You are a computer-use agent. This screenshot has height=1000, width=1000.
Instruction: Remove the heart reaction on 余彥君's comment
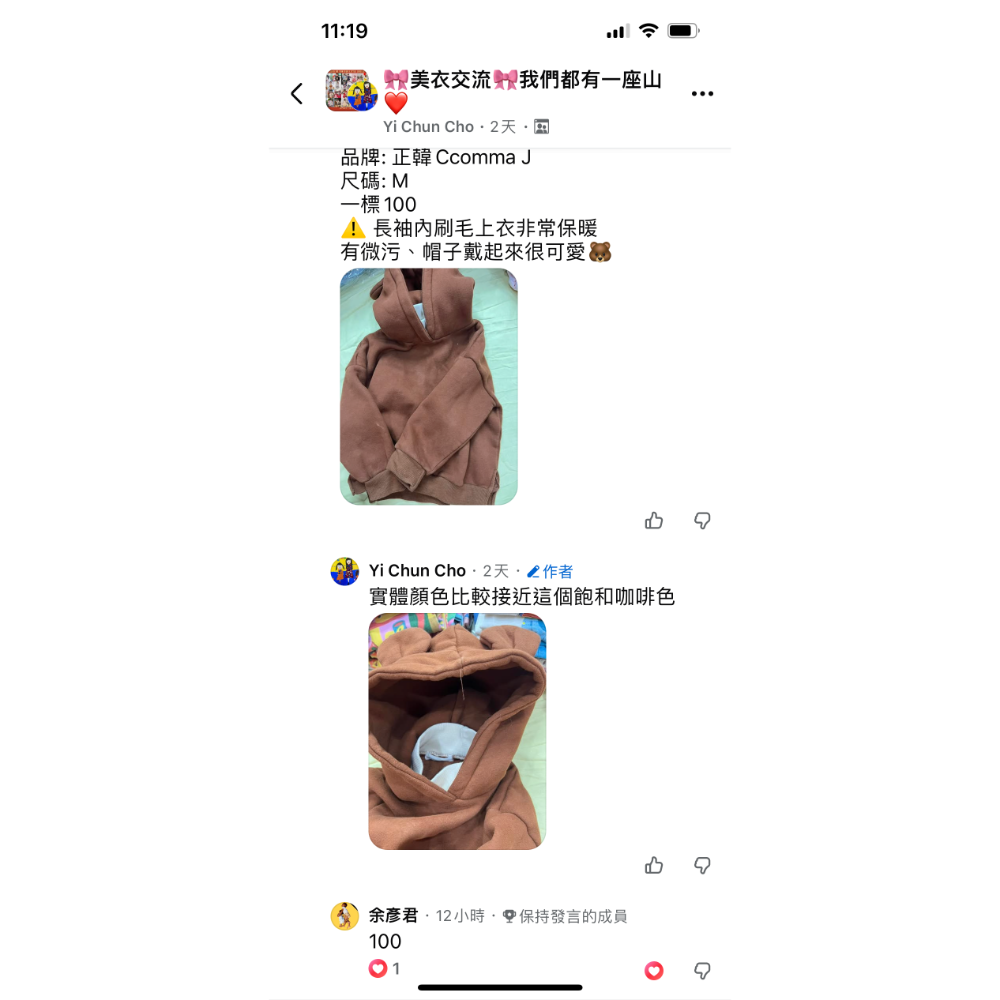tap(654, 971)
